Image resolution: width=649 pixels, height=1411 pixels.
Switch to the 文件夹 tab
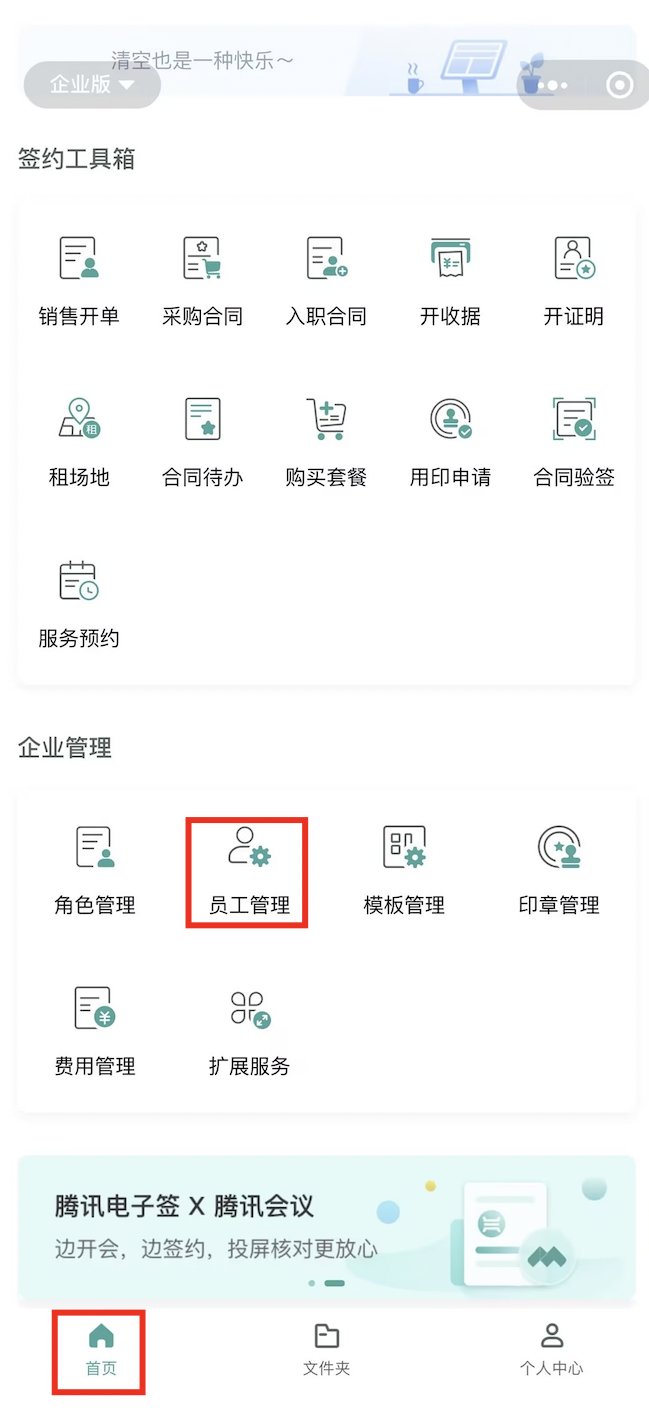pyautogui.click(x=326, y=1350)
